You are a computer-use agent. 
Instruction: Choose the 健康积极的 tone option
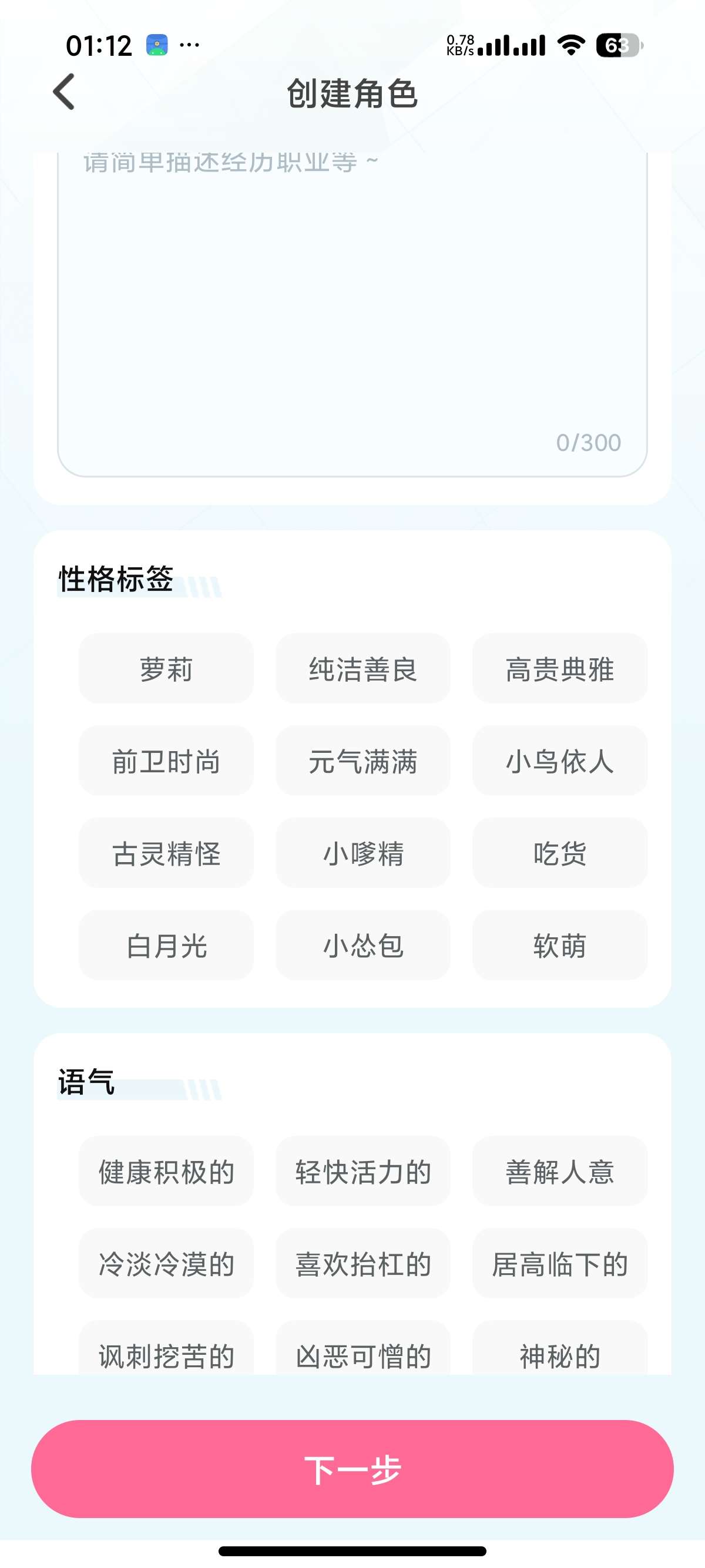tap(166, 1172)
